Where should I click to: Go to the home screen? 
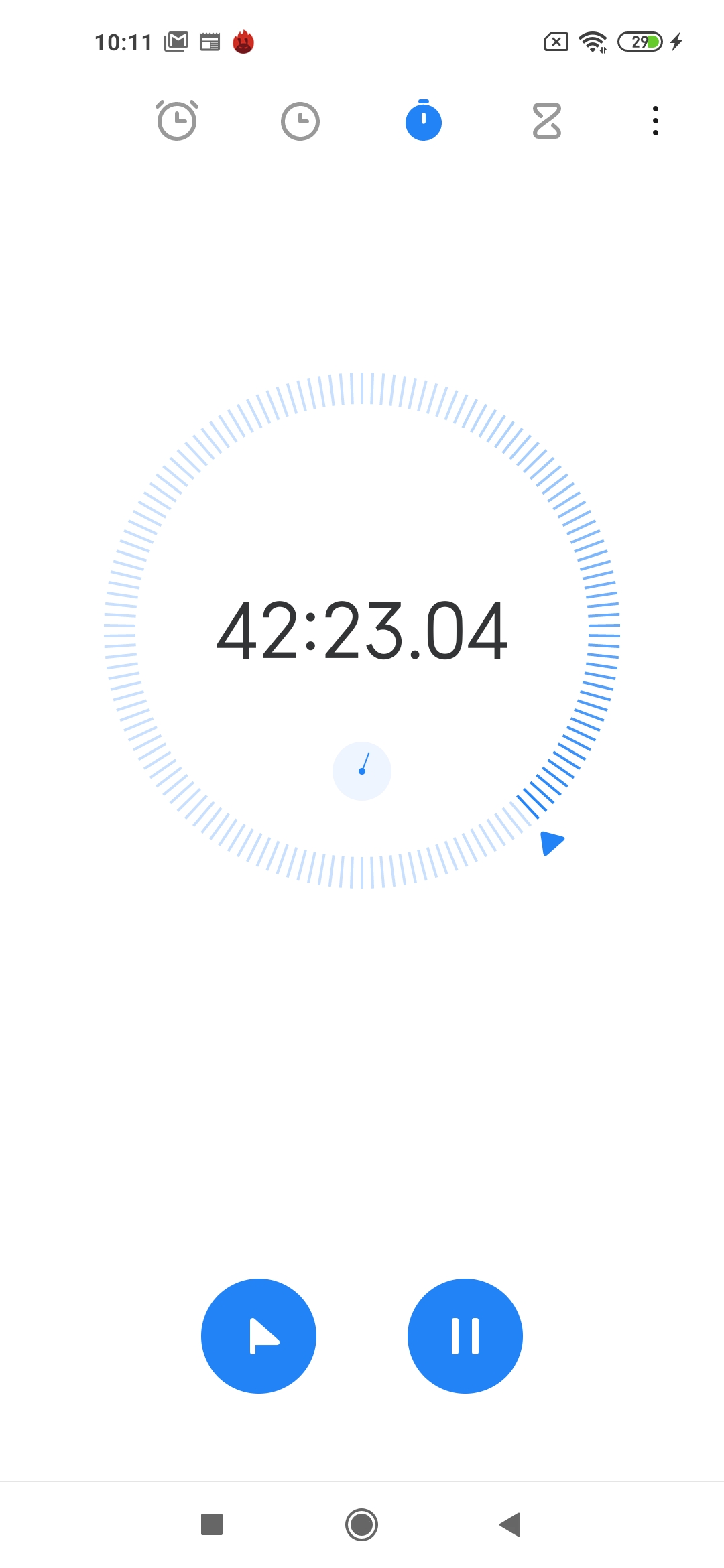(x=362, y=1524)
